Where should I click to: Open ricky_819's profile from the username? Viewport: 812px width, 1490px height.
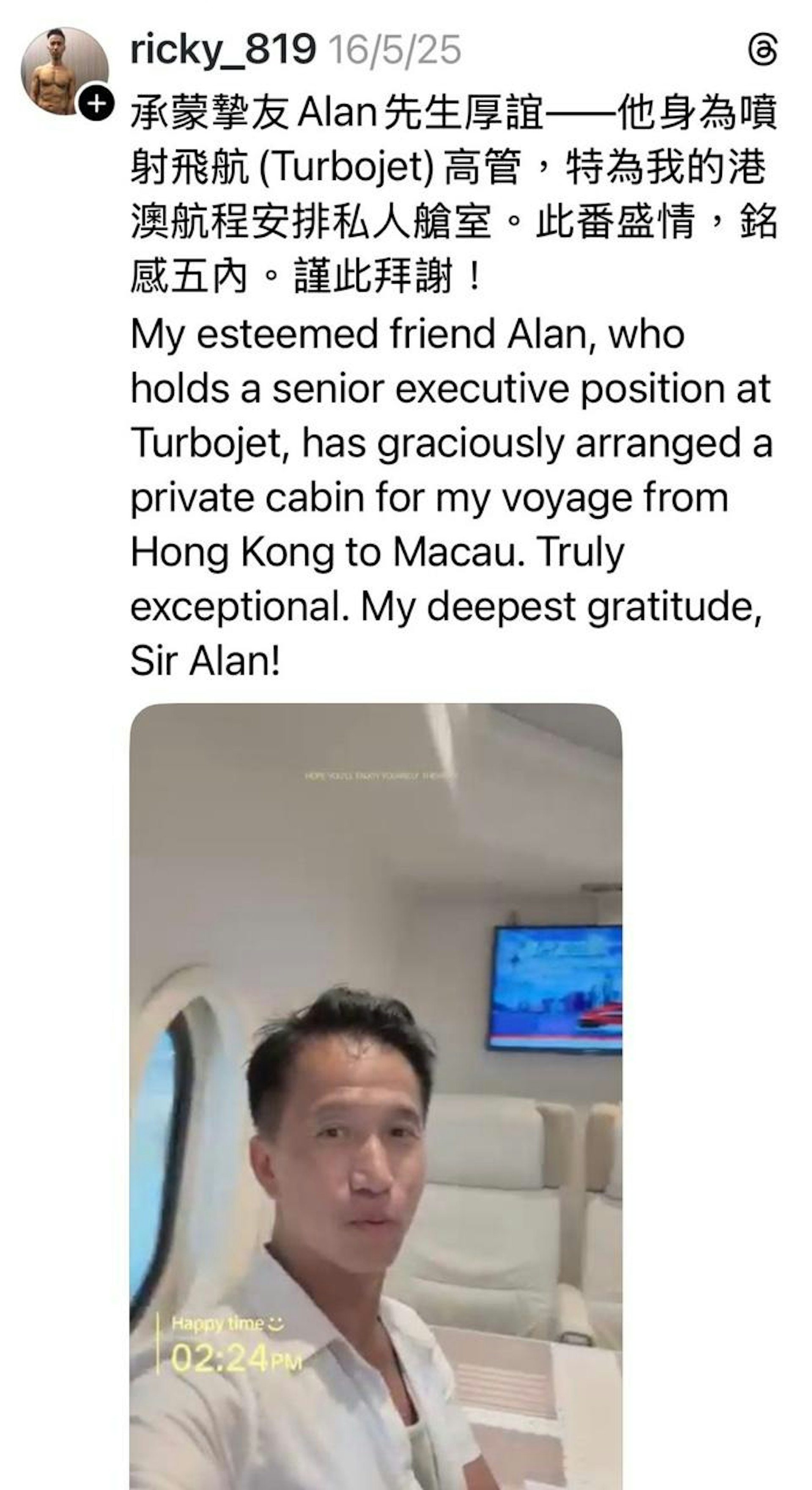click(x=222, y=50)
